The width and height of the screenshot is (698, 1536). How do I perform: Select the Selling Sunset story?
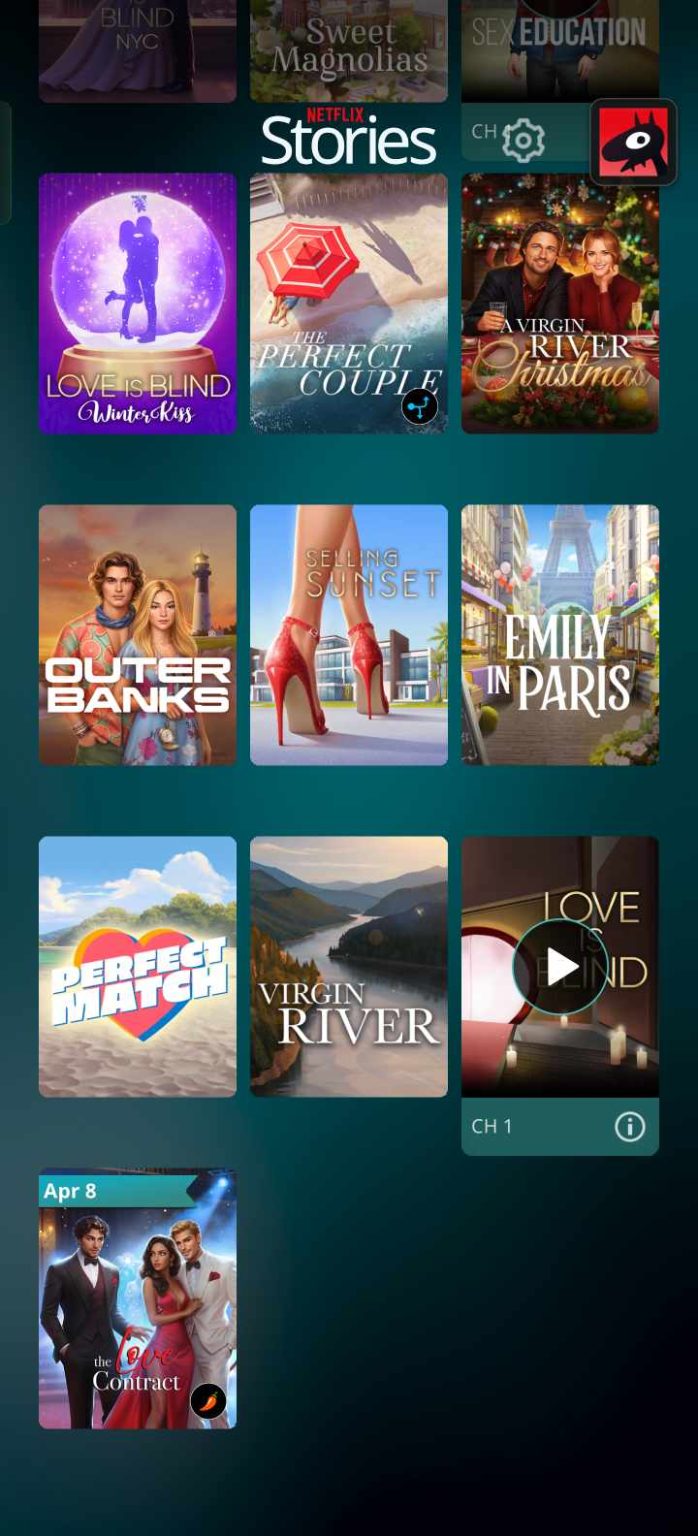[348, 635]
